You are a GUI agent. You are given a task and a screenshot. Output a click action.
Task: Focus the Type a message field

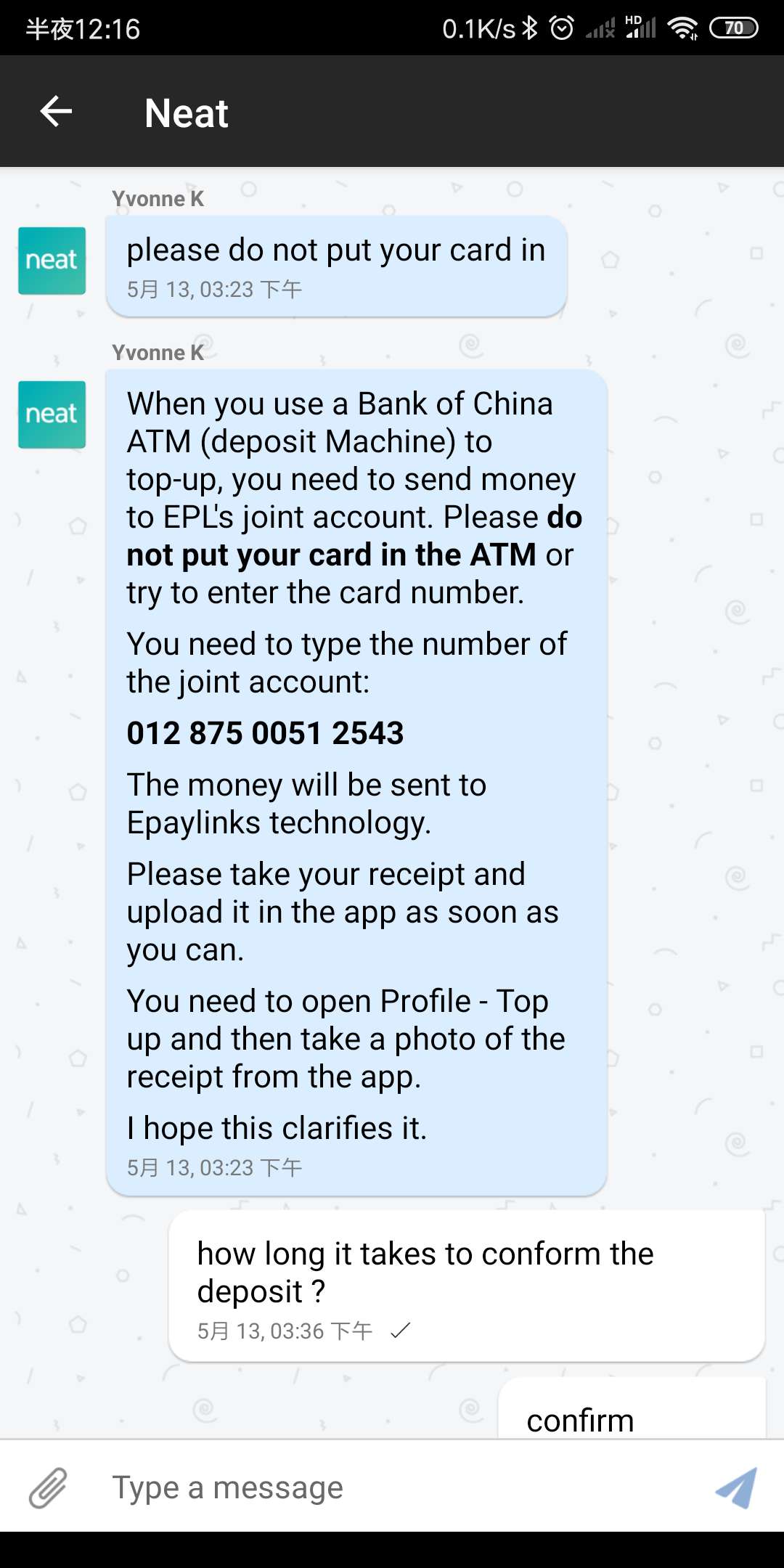coord(392,1487)
